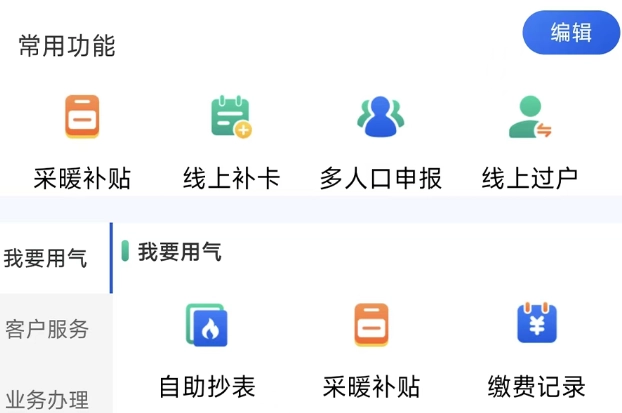The height and width of the screenshot is (413, 622).
Task: Select the 我要用气 side tab
Action: [46, 259]
